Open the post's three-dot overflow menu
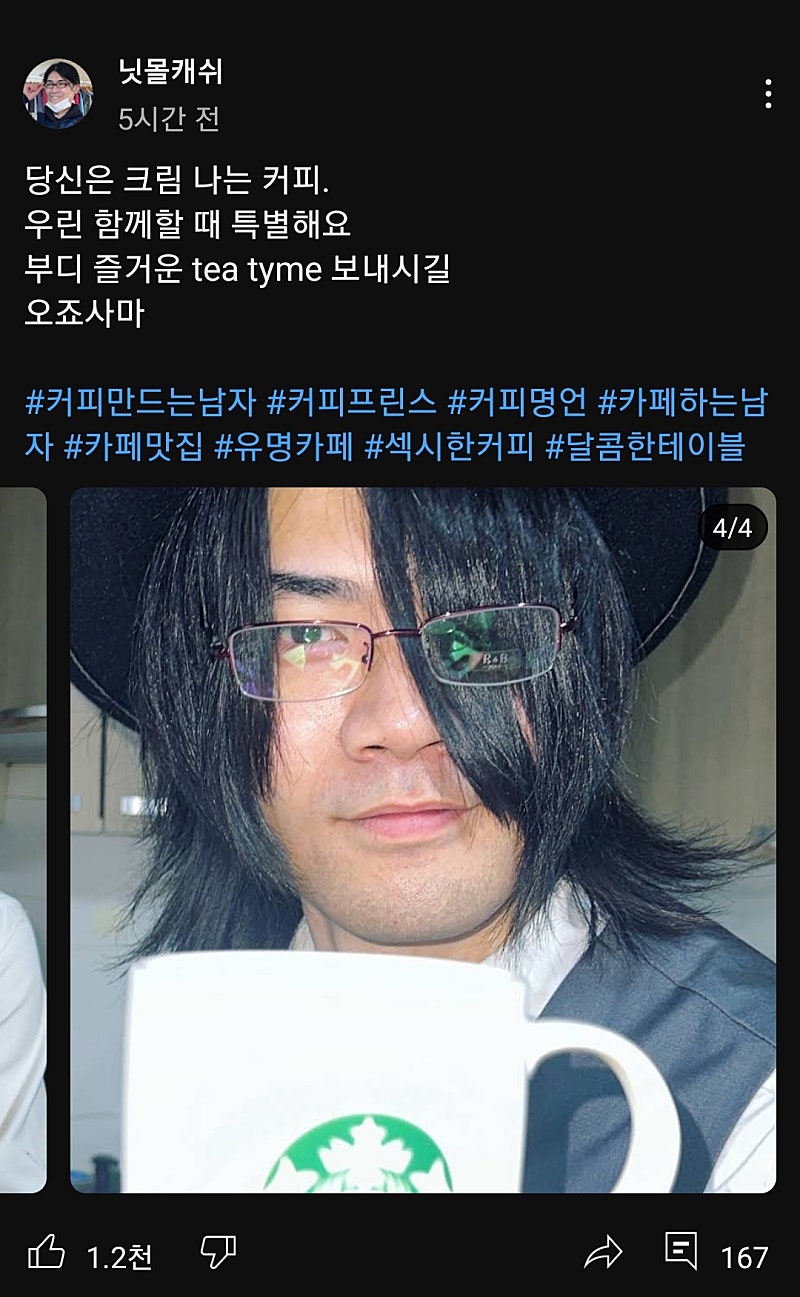800x1297 pixels. click(768, 94)
